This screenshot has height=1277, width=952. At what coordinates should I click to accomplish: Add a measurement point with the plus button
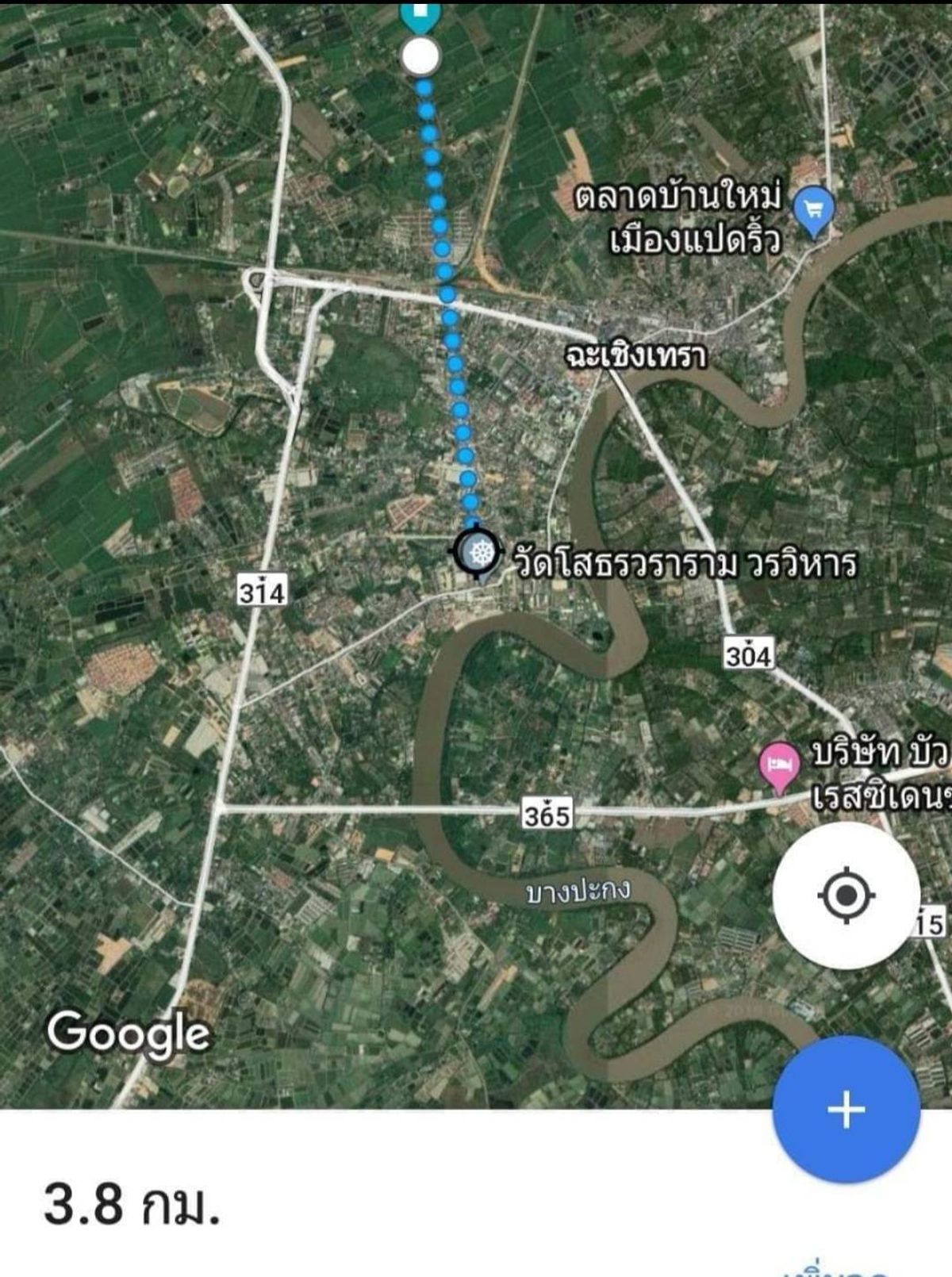[846, 1109]
